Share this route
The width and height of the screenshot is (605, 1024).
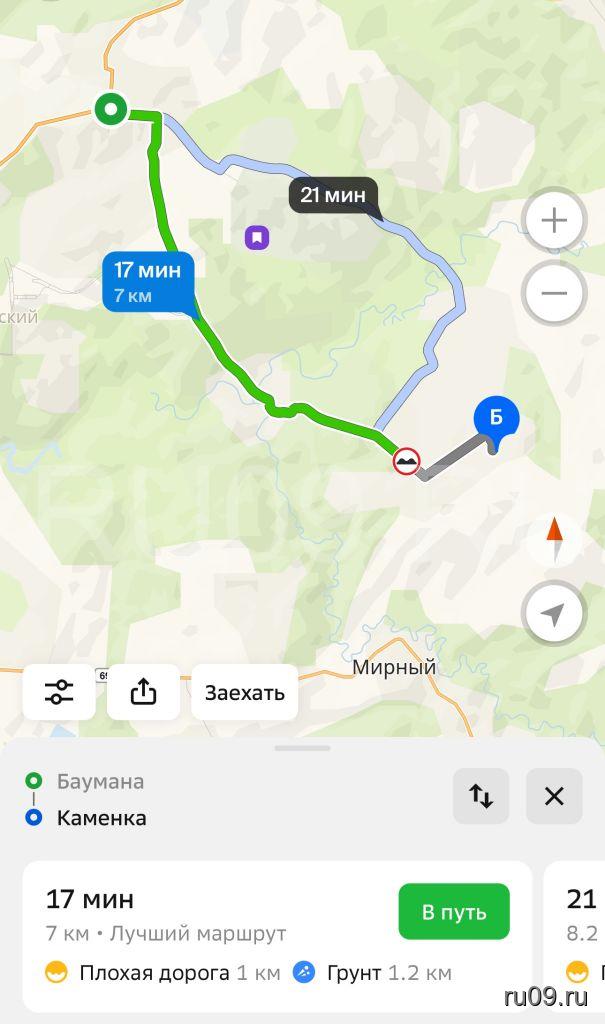[x=144, y=692]
